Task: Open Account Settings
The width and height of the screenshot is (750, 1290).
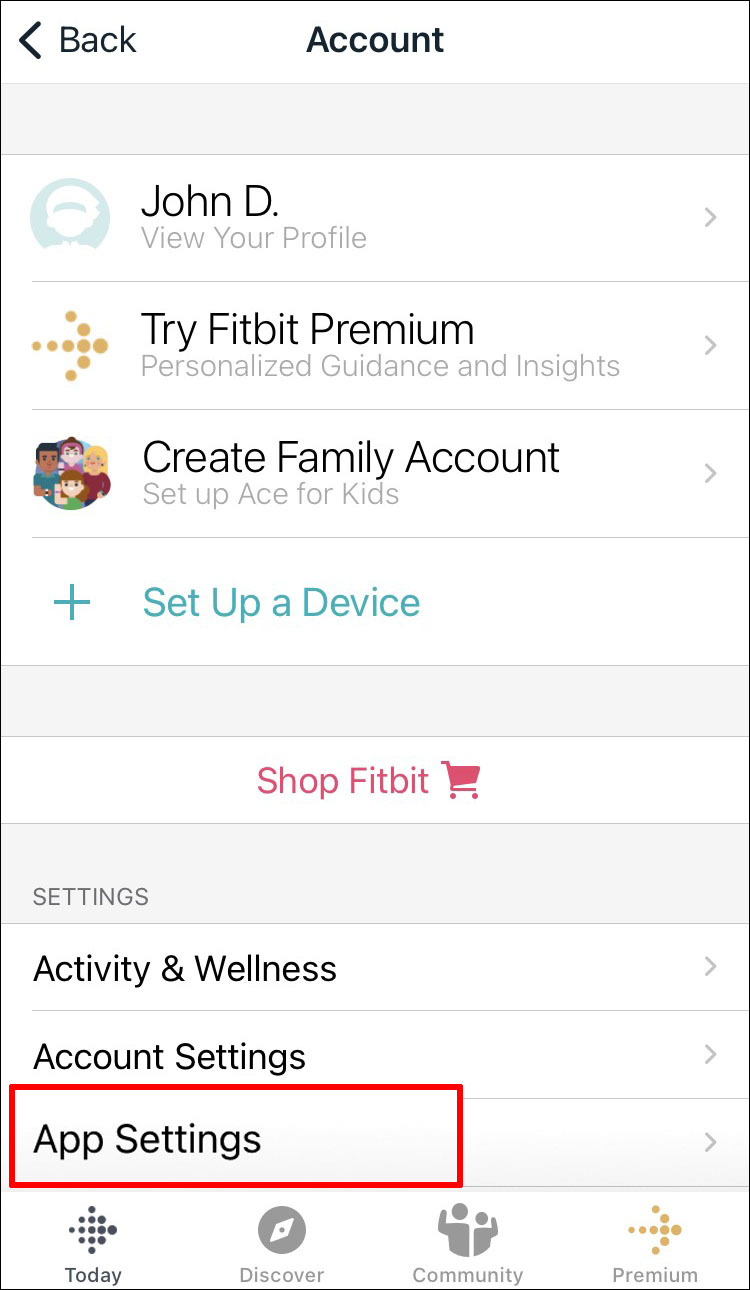Action: tap(375, 1056)
